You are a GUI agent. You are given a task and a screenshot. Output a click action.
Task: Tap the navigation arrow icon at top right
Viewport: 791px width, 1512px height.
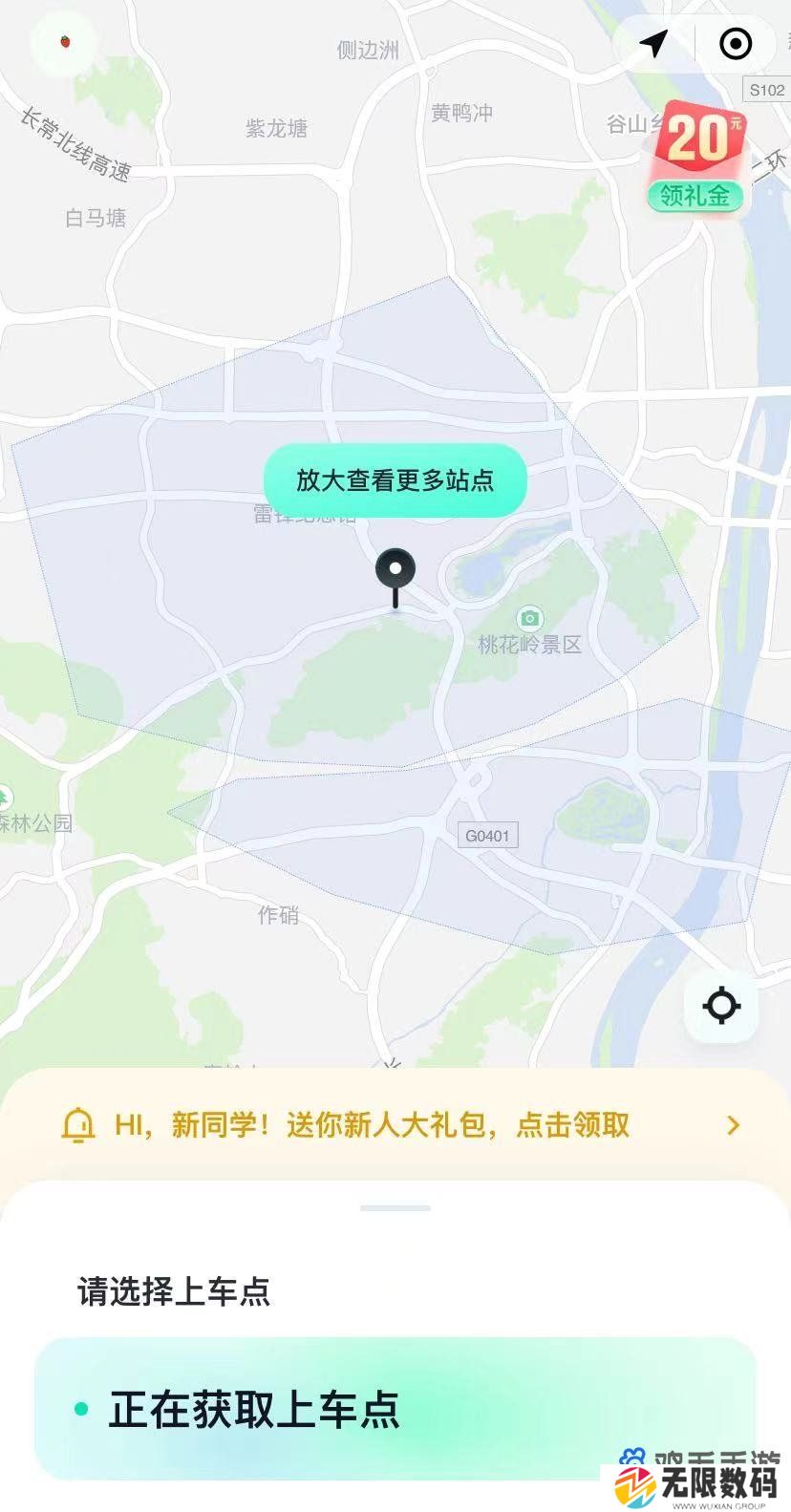654,44
